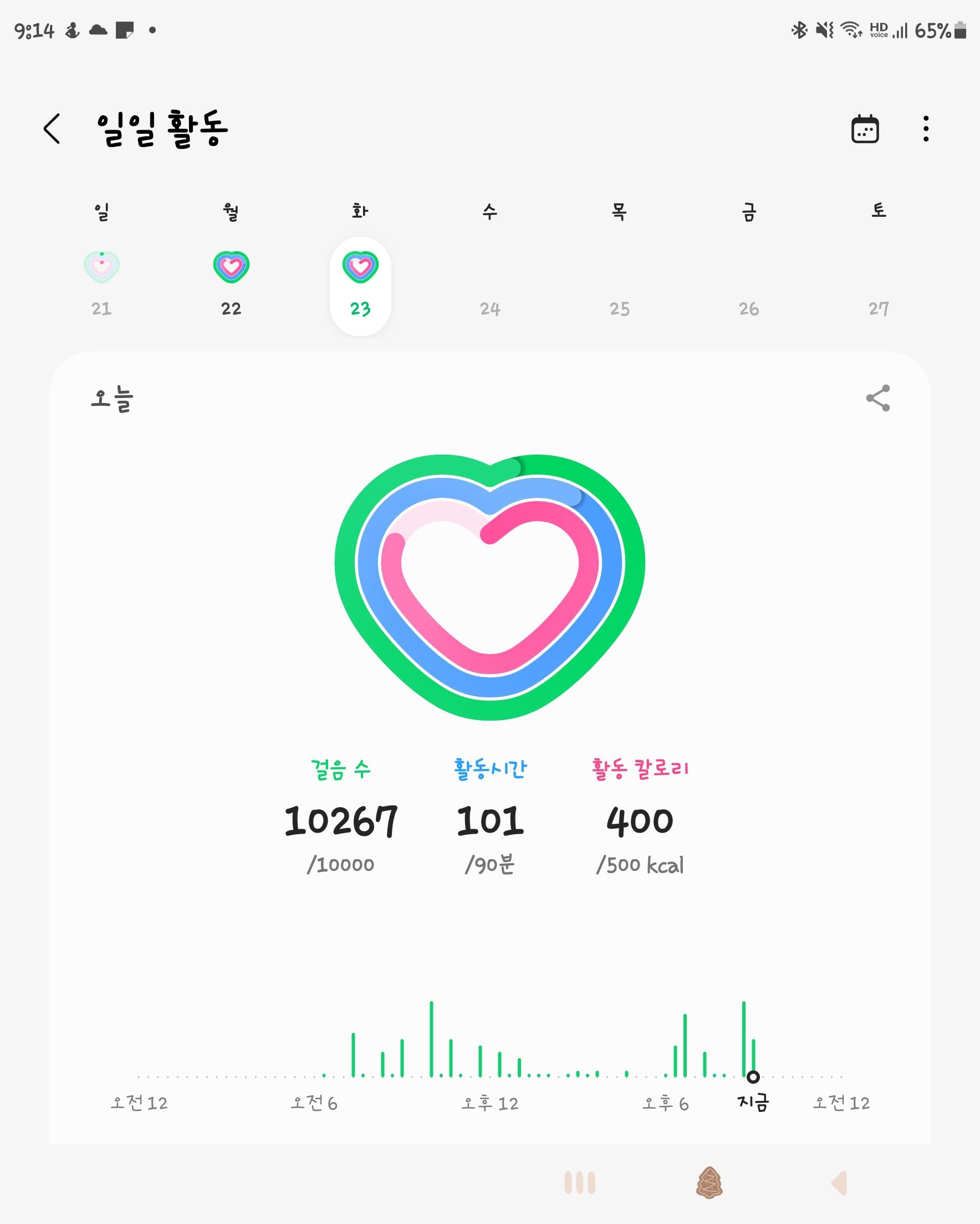Viewport: 980px width, 1224px height.
Task: Go back from the 일일 활동 screen
Action: point(52,129)
